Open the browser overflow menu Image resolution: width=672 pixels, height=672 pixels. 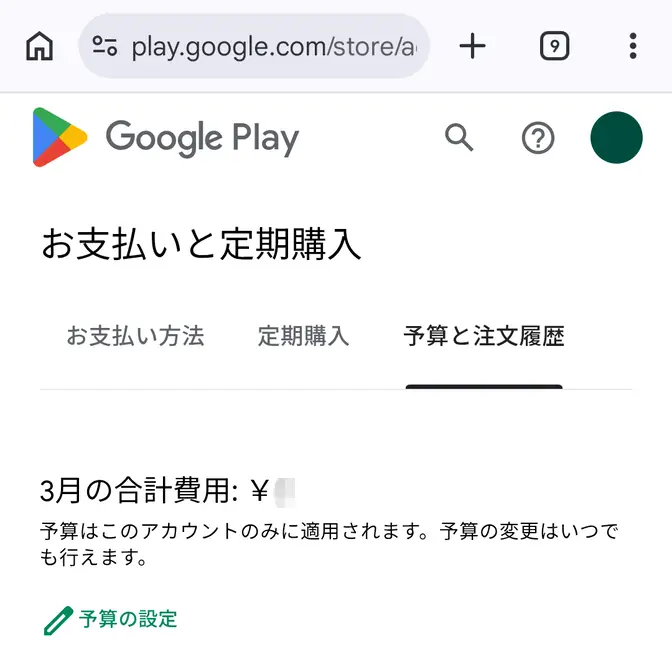[632, 46]
